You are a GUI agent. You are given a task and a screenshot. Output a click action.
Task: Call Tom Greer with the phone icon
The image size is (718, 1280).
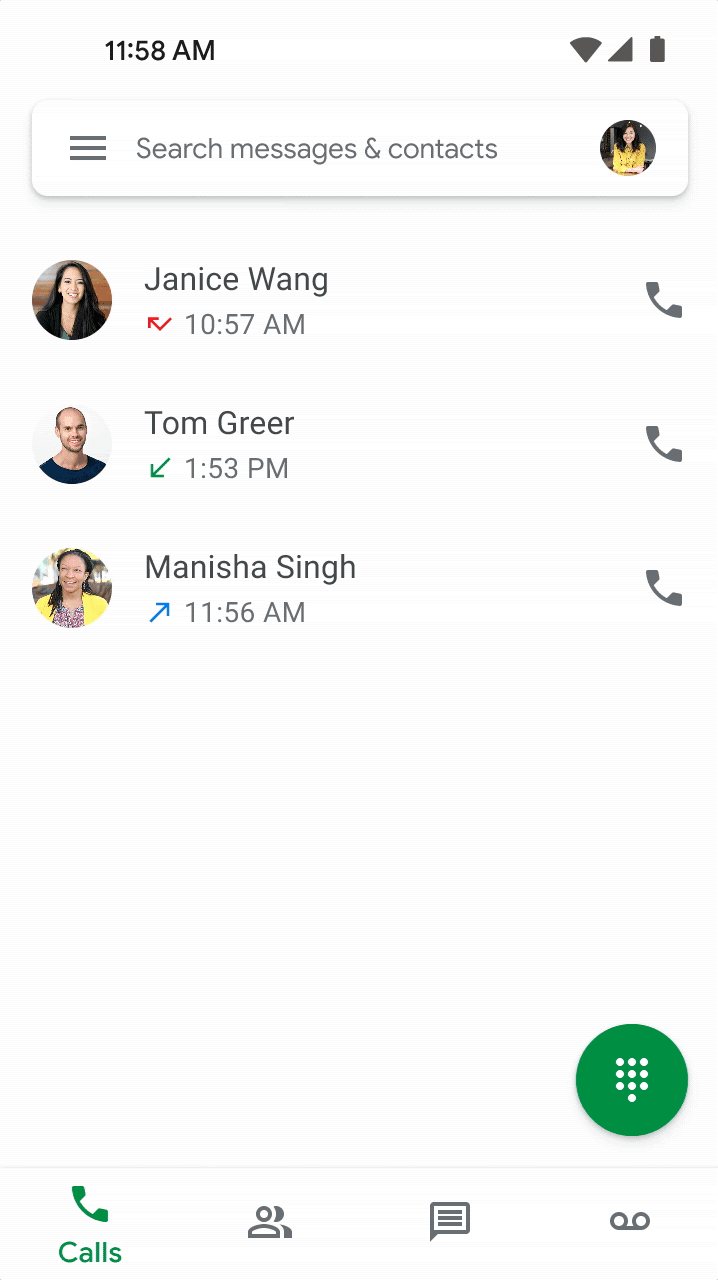(x=663, y=444)
